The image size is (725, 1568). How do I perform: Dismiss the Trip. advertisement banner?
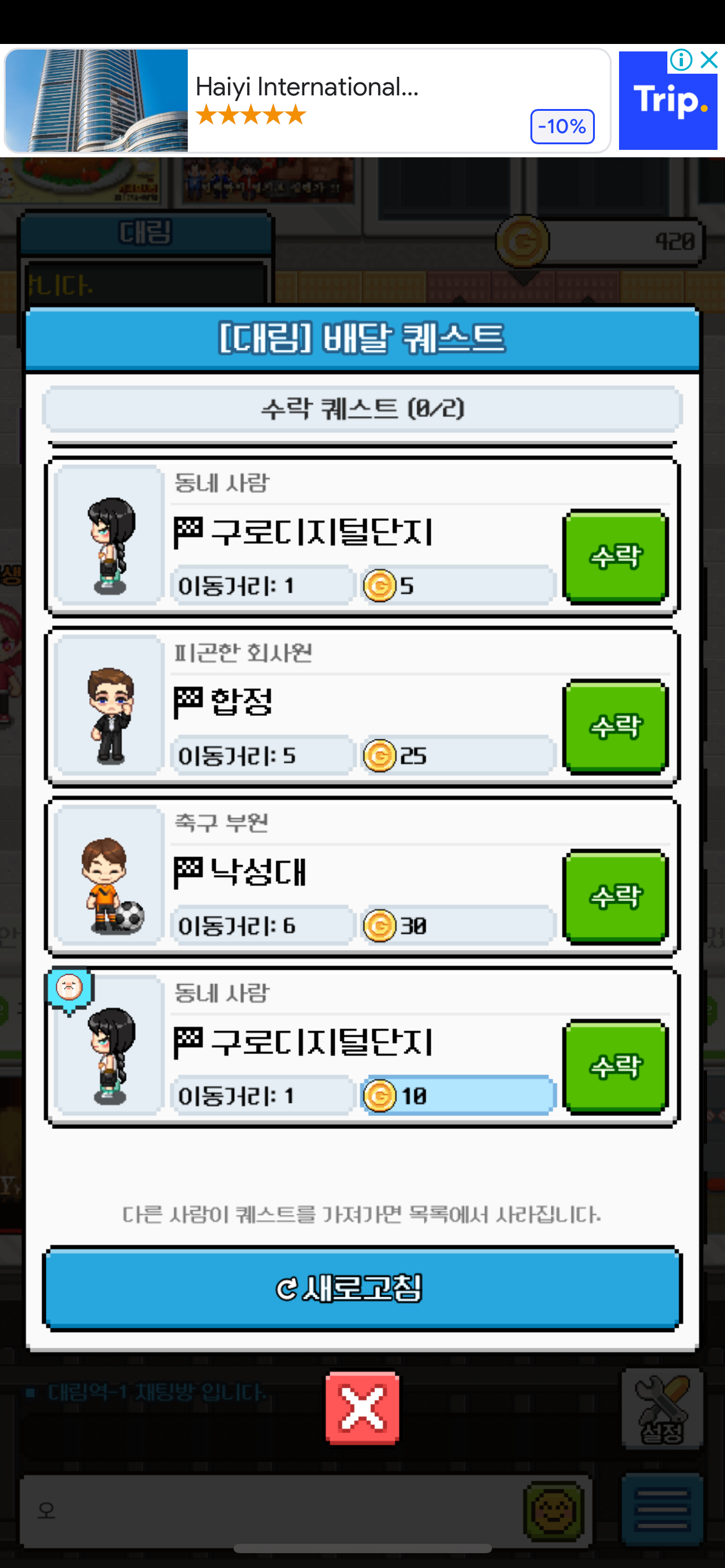click(709, 60)
